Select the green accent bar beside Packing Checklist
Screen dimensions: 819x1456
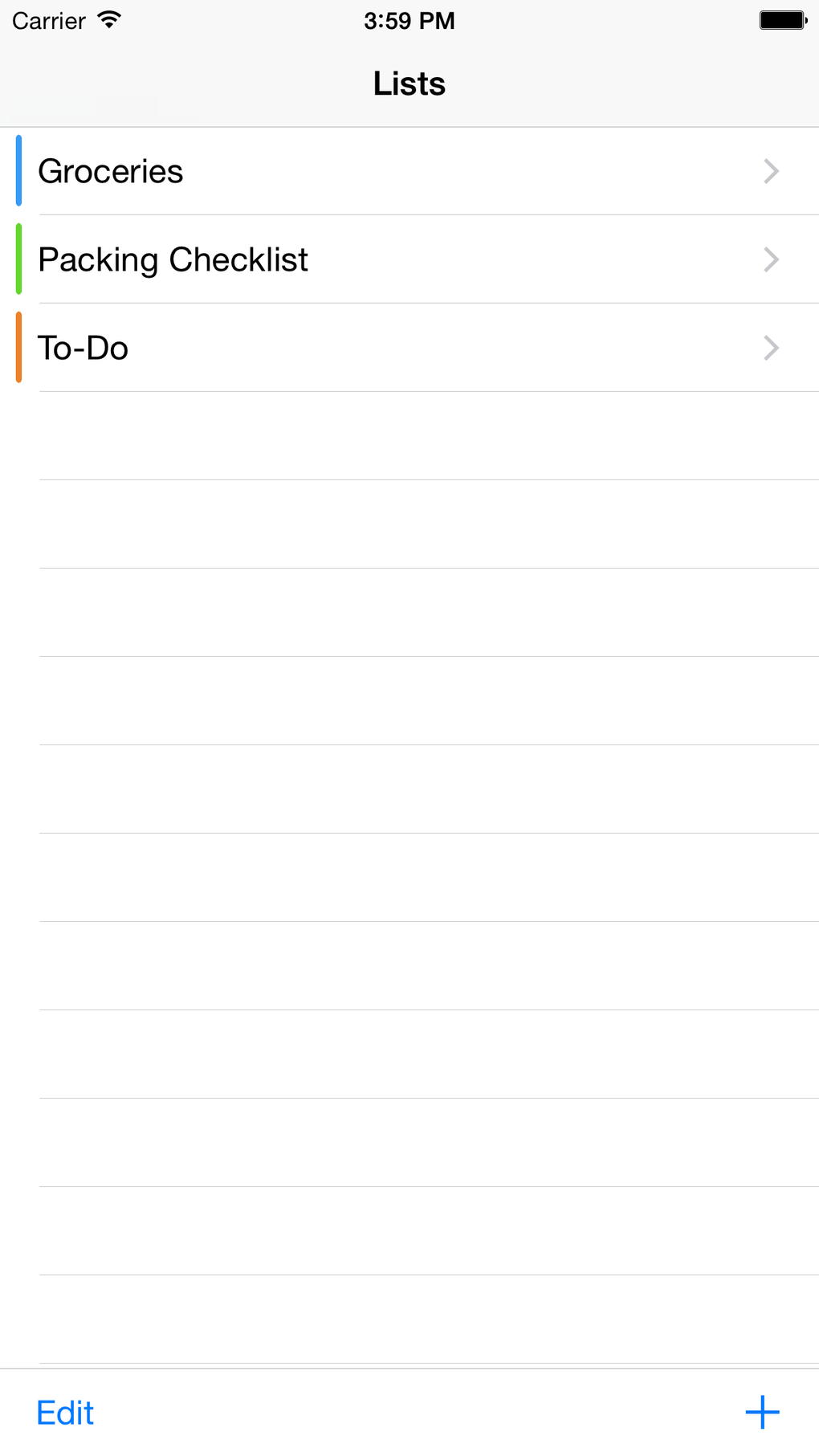(19, 259)
